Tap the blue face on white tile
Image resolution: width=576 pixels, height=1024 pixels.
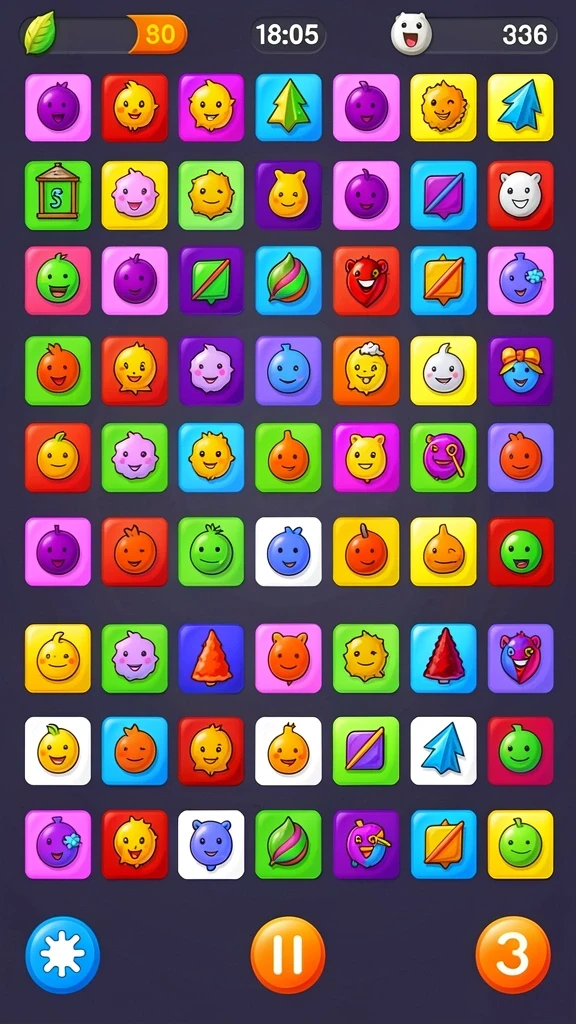[289, 551]
